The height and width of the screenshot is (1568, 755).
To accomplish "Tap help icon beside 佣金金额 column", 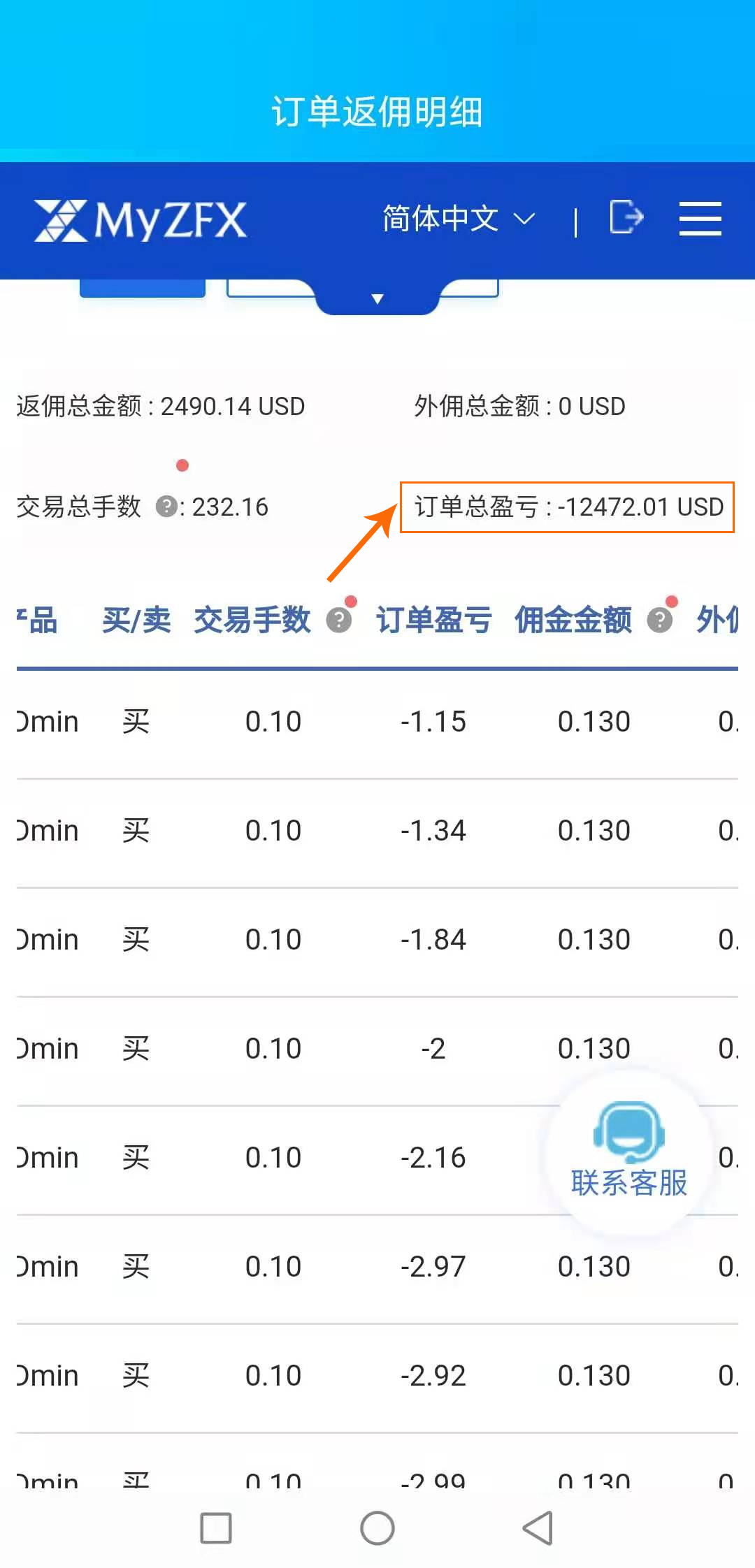I will (x=659, y=620).
